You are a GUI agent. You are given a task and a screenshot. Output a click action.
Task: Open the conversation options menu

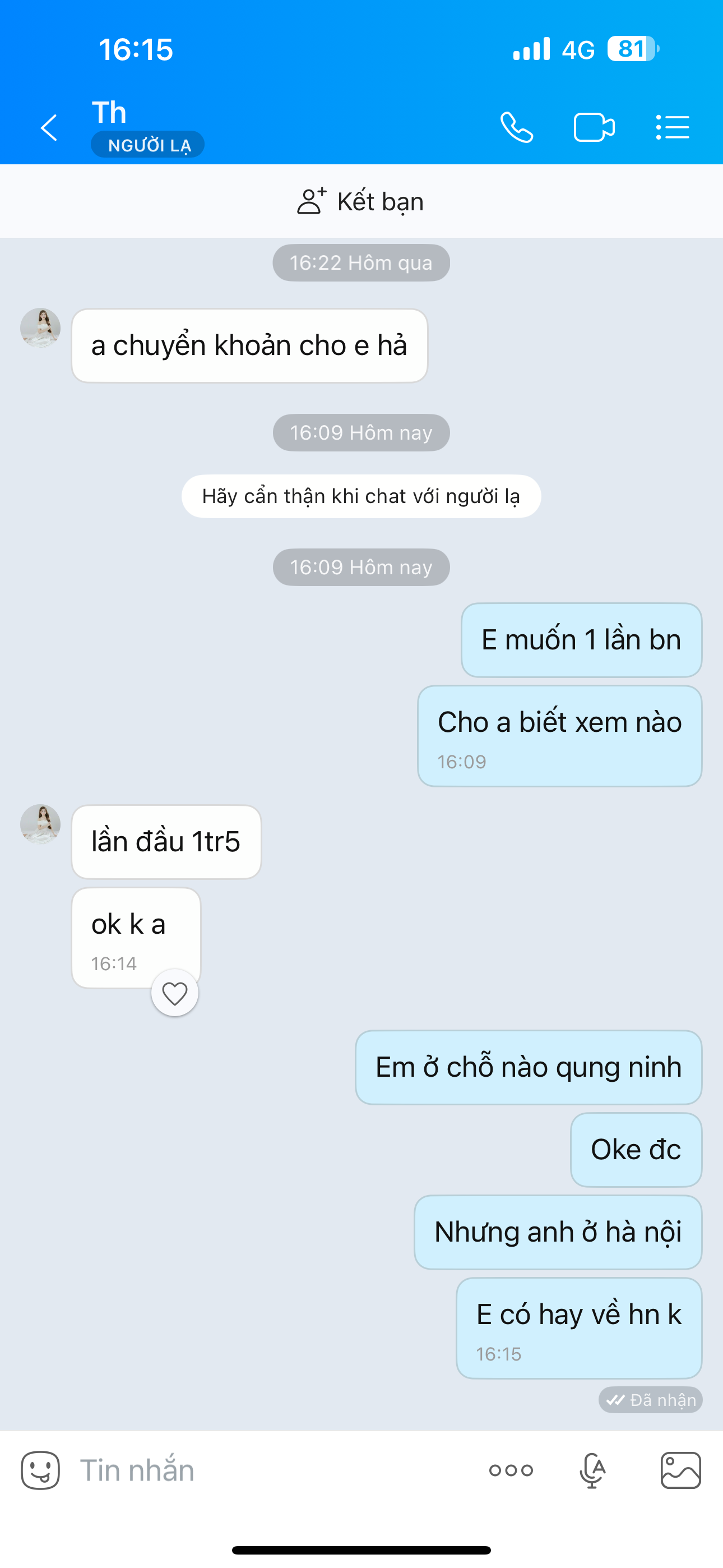click(673, 128)
